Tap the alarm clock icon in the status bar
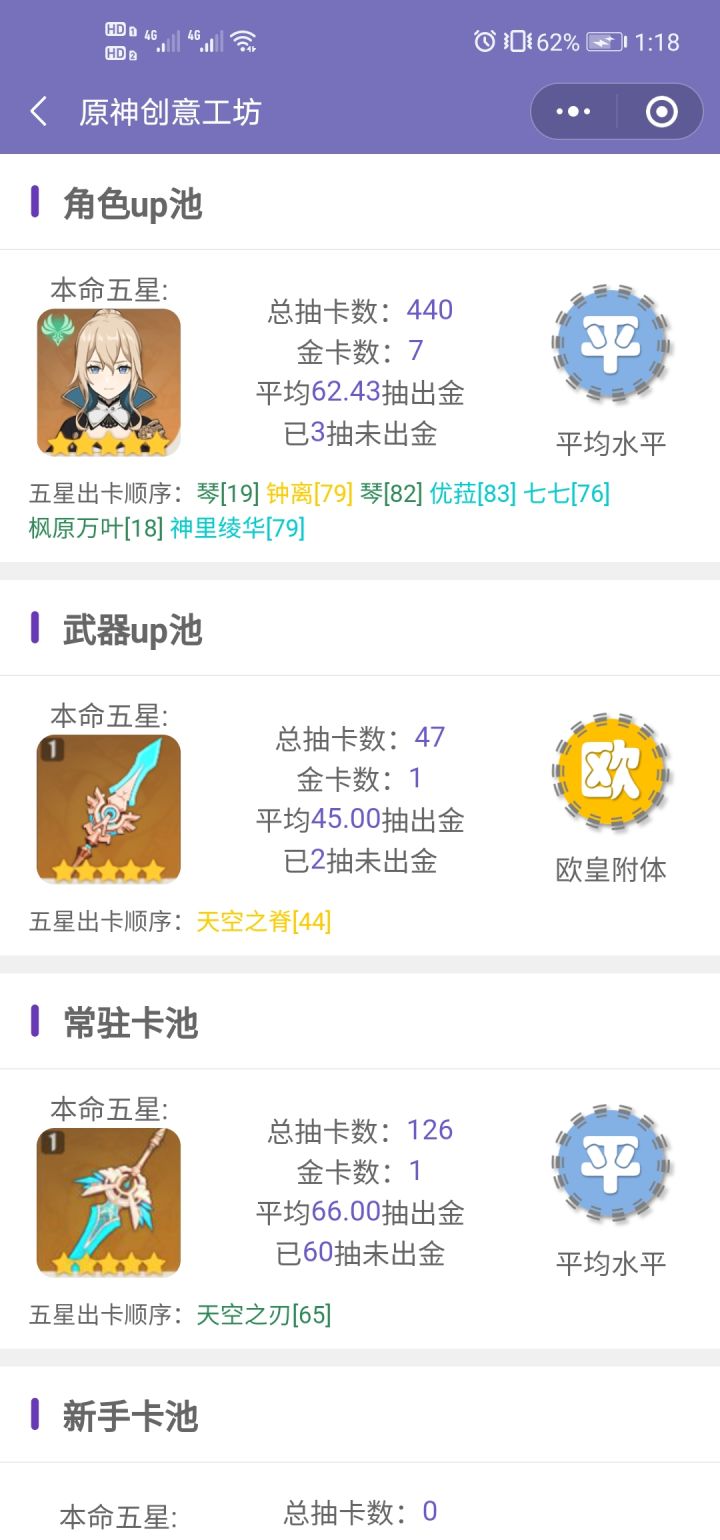The image size is (720, 1540). (484, 41)
